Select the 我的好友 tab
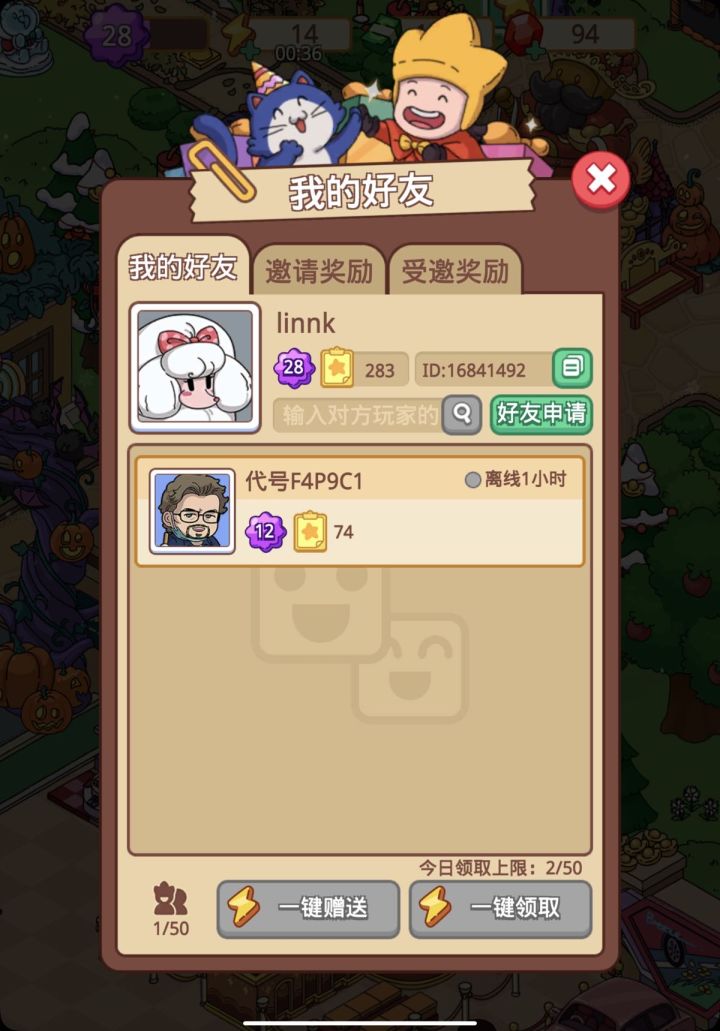Image resolution: width=720 pixels, height=1031 pixels. click(x=181, y=266)
